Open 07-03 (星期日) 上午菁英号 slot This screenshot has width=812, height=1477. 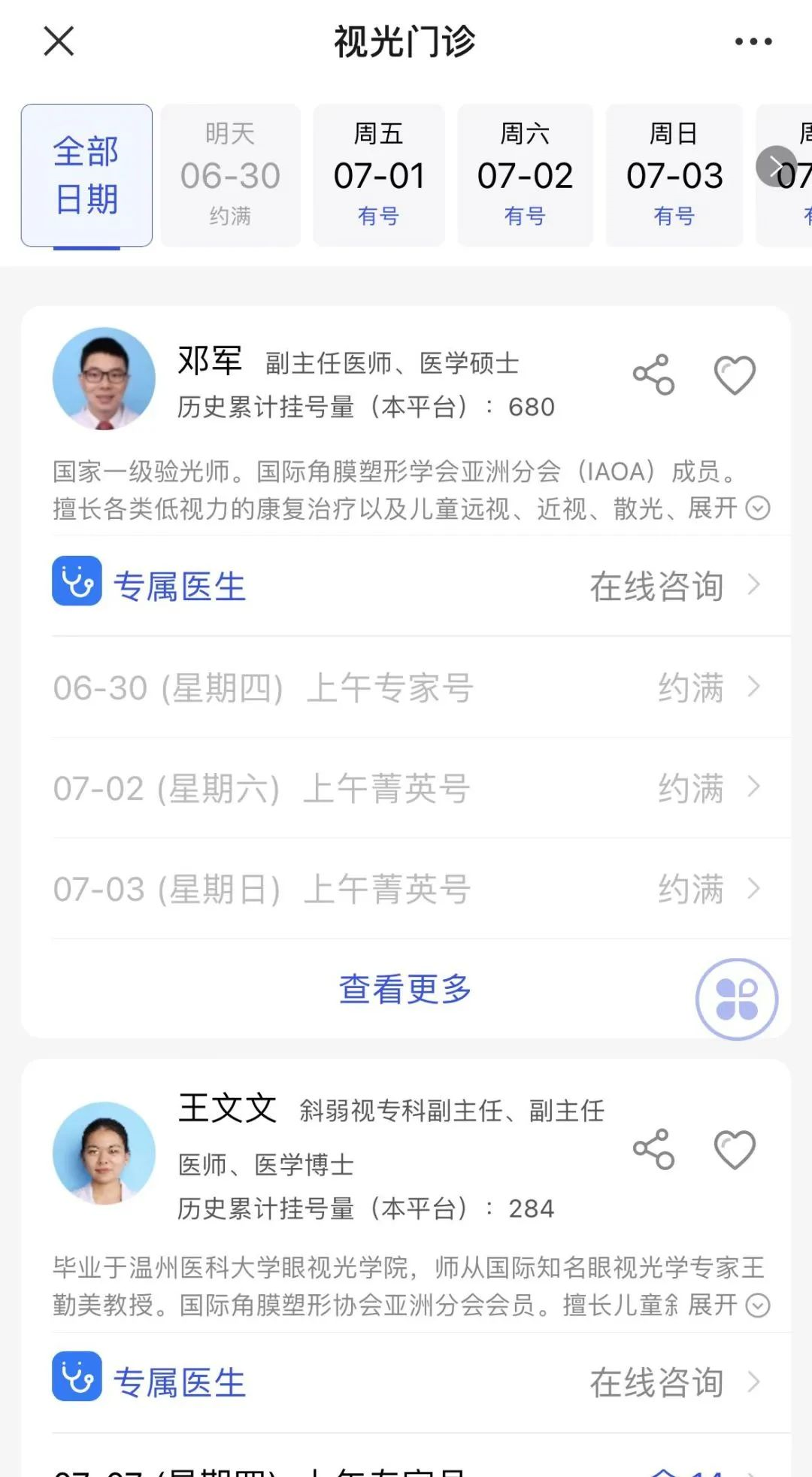click(406, 889)
